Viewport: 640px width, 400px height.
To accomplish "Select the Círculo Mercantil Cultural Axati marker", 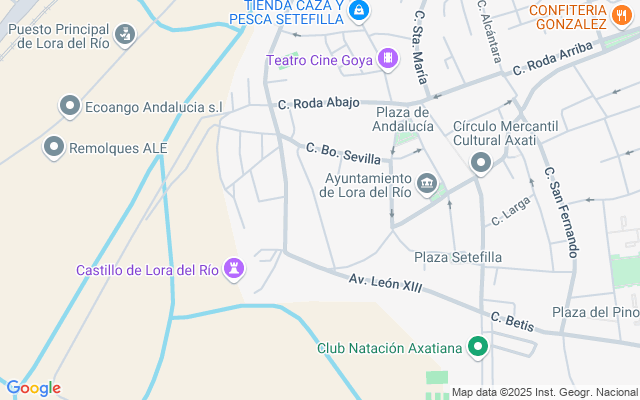I will pos(481,162).
